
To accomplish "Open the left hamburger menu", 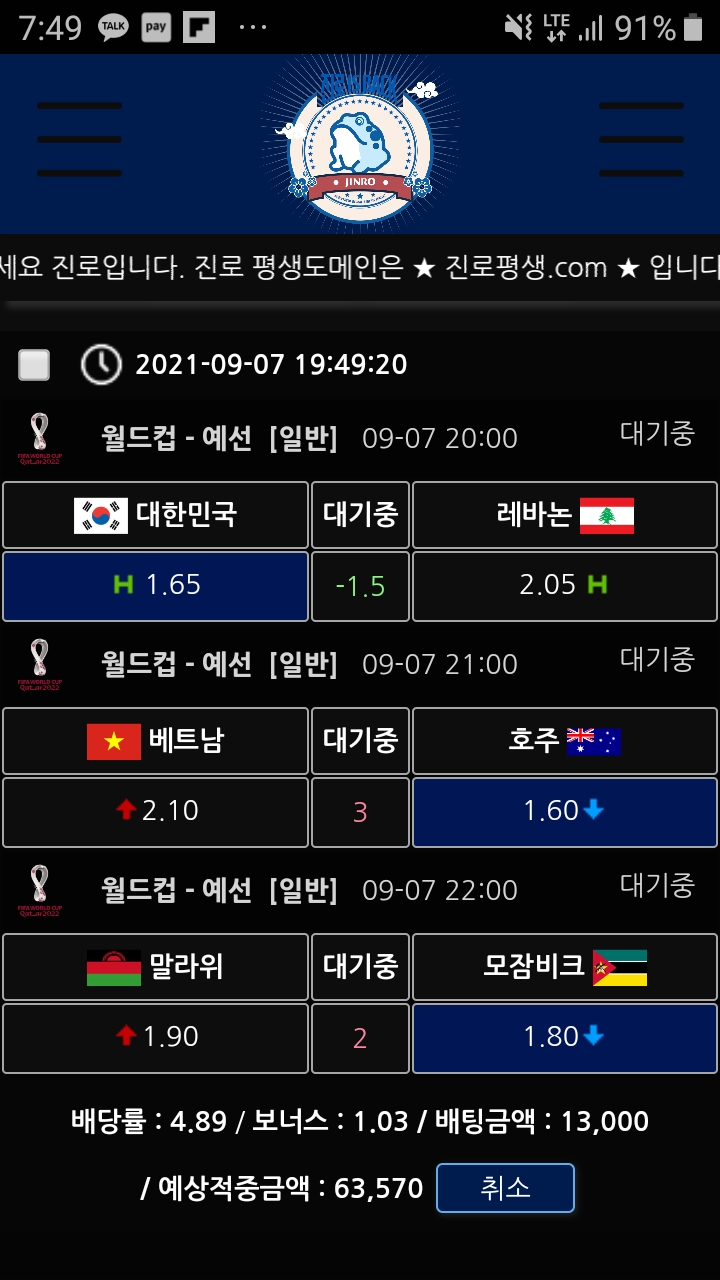I will (x=79, y=139).
